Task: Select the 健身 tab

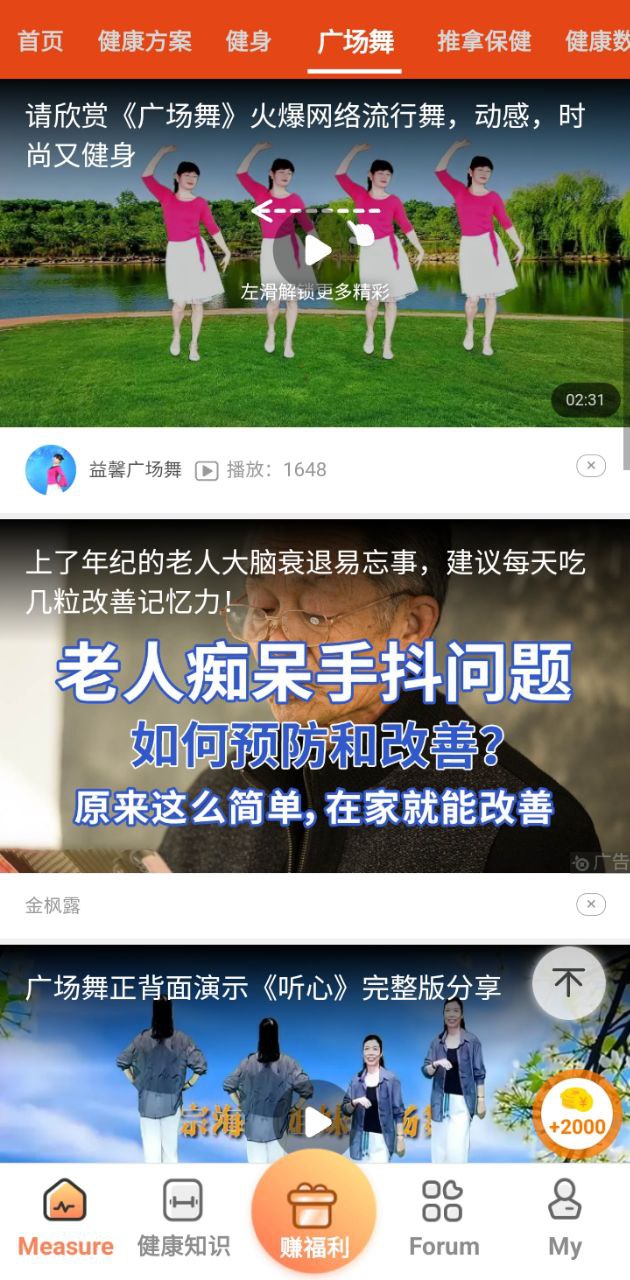Action: (248, 41)
